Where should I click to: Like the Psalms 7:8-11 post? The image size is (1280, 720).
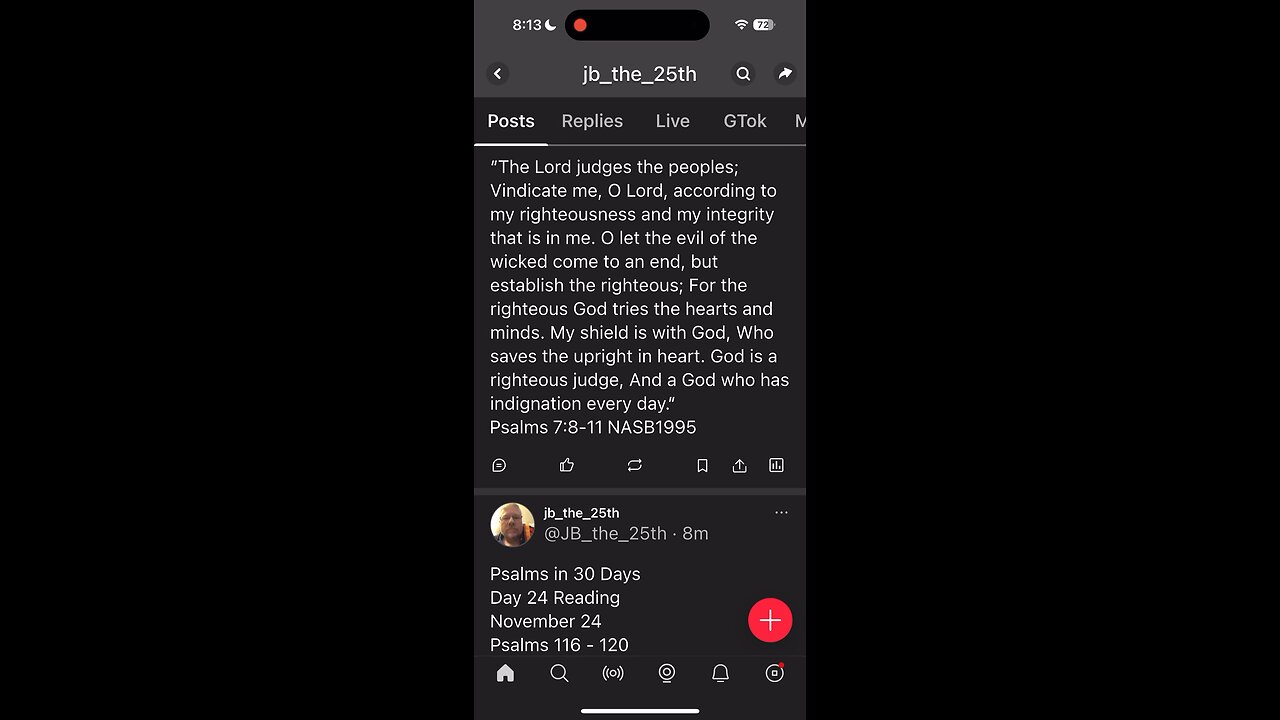pyautogui.click(x=567, y=465)
